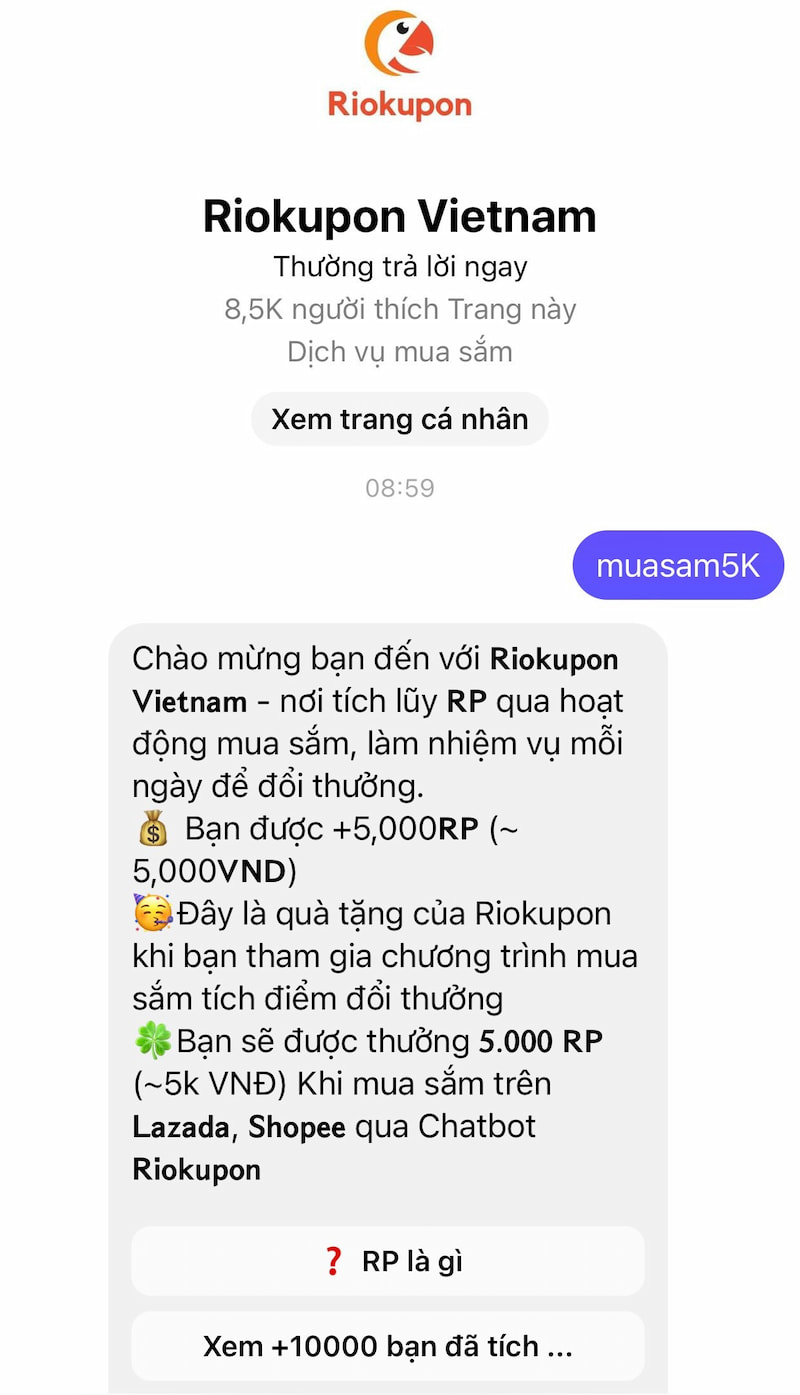Tap the 'RP là gì' quick reply
This screenshot has height=1395, width=800.
pyautogui.click(x=388, y=1261)
